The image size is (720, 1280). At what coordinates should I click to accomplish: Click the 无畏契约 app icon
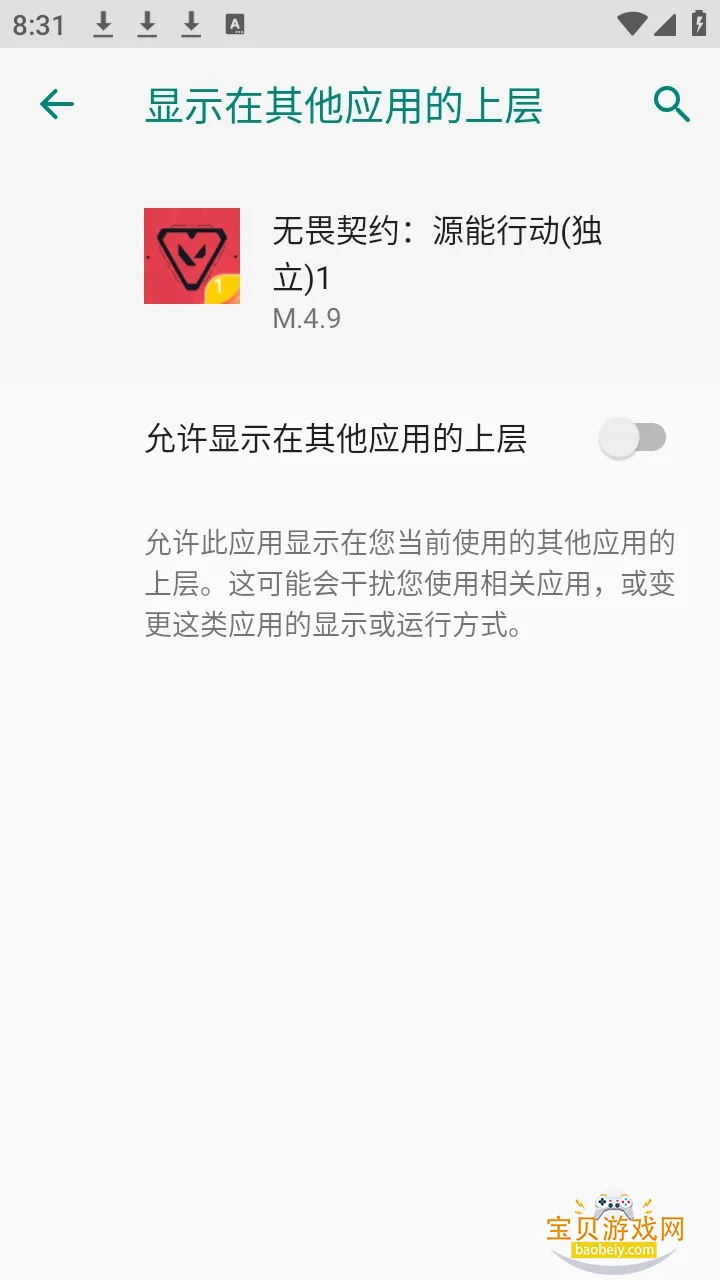click(192, 256)
